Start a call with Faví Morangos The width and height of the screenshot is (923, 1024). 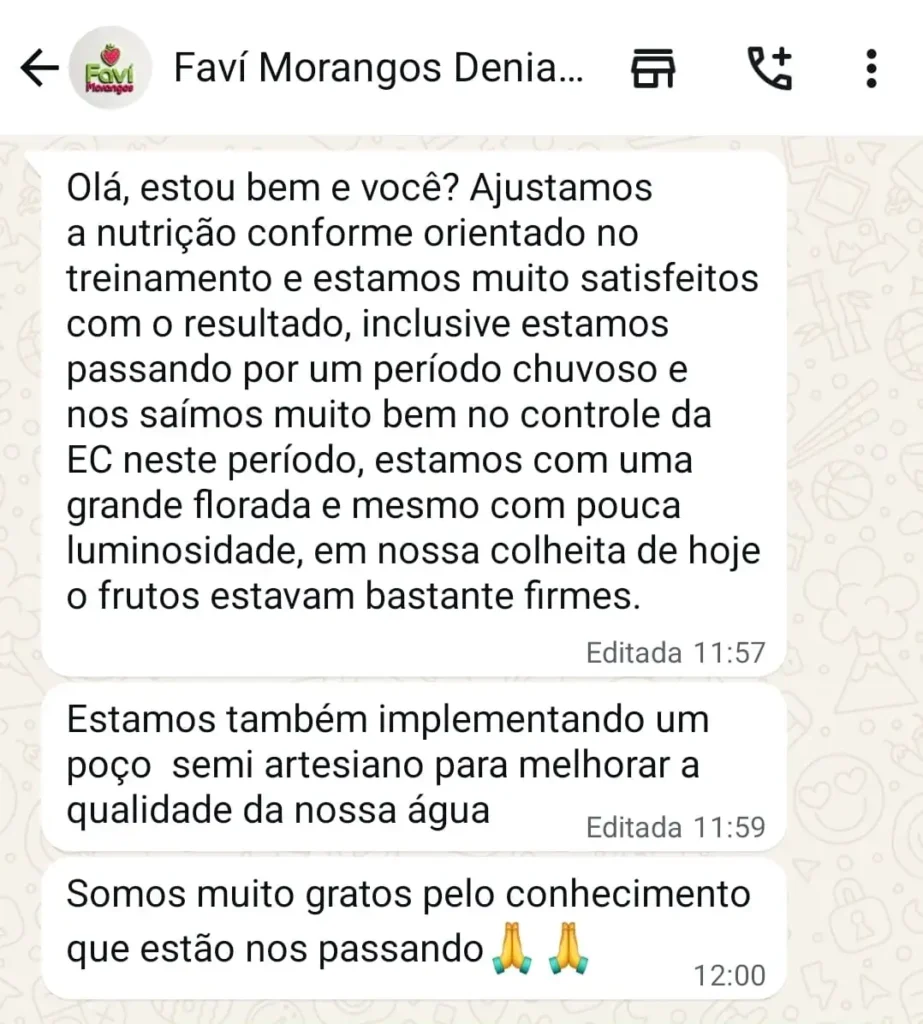(769, 69)
